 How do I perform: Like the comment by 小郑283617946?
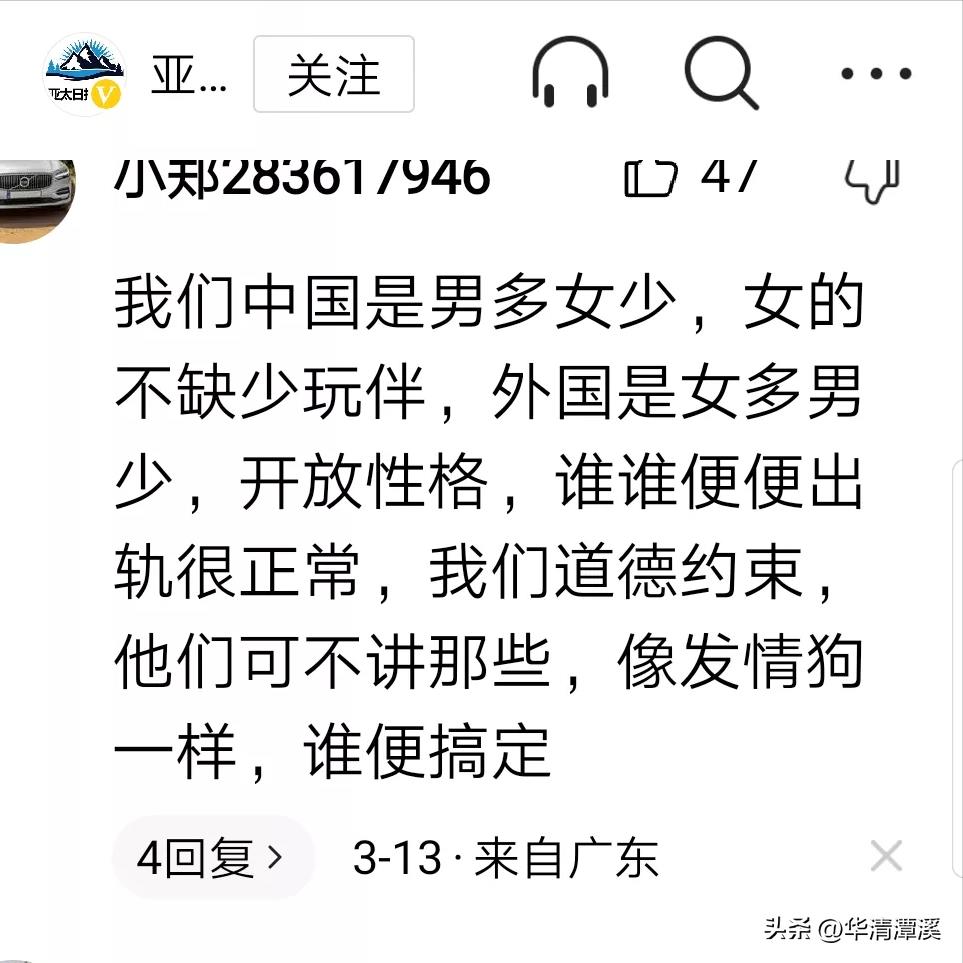point(652,179)
